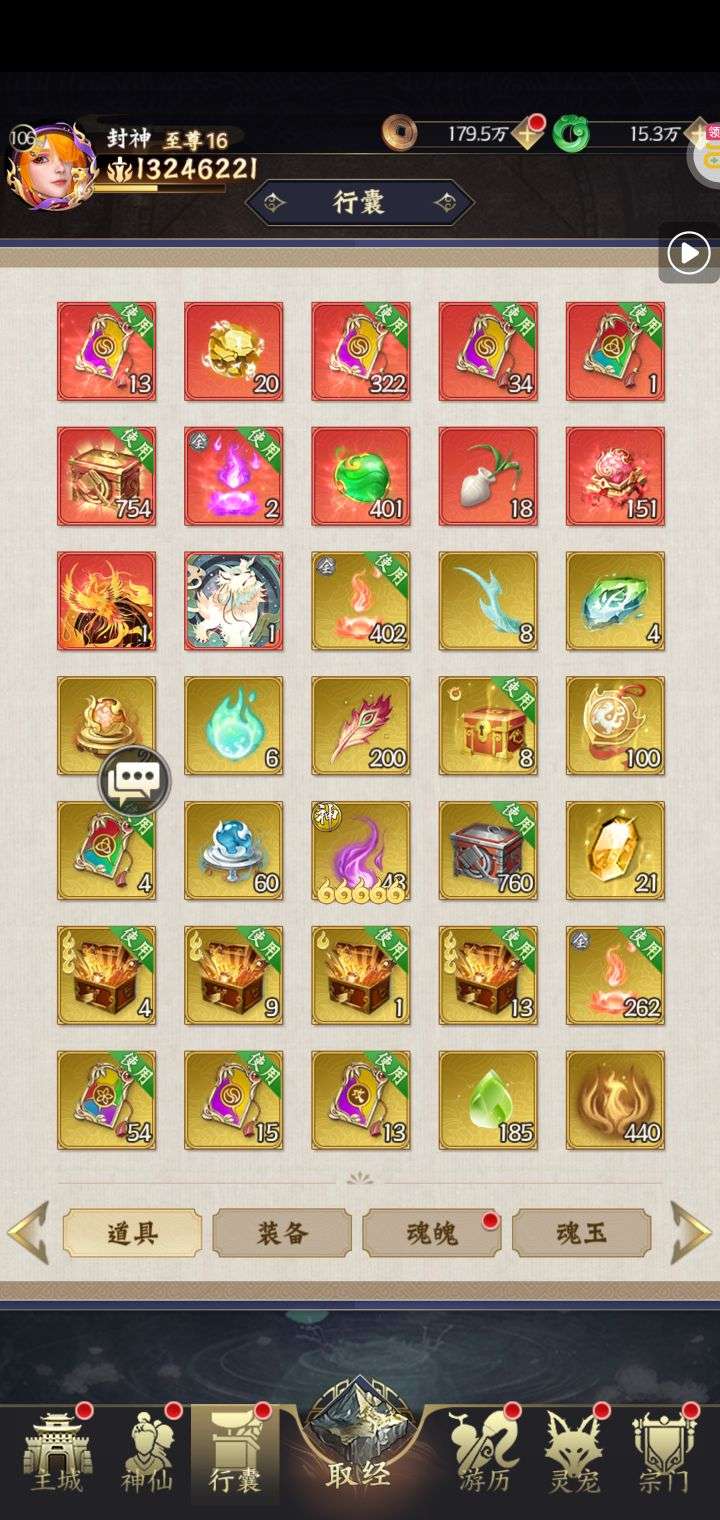The width and height of the screenshot is (720, 1520).
Task: Open the 灵宠 pets section
Action: (574, 1453)
